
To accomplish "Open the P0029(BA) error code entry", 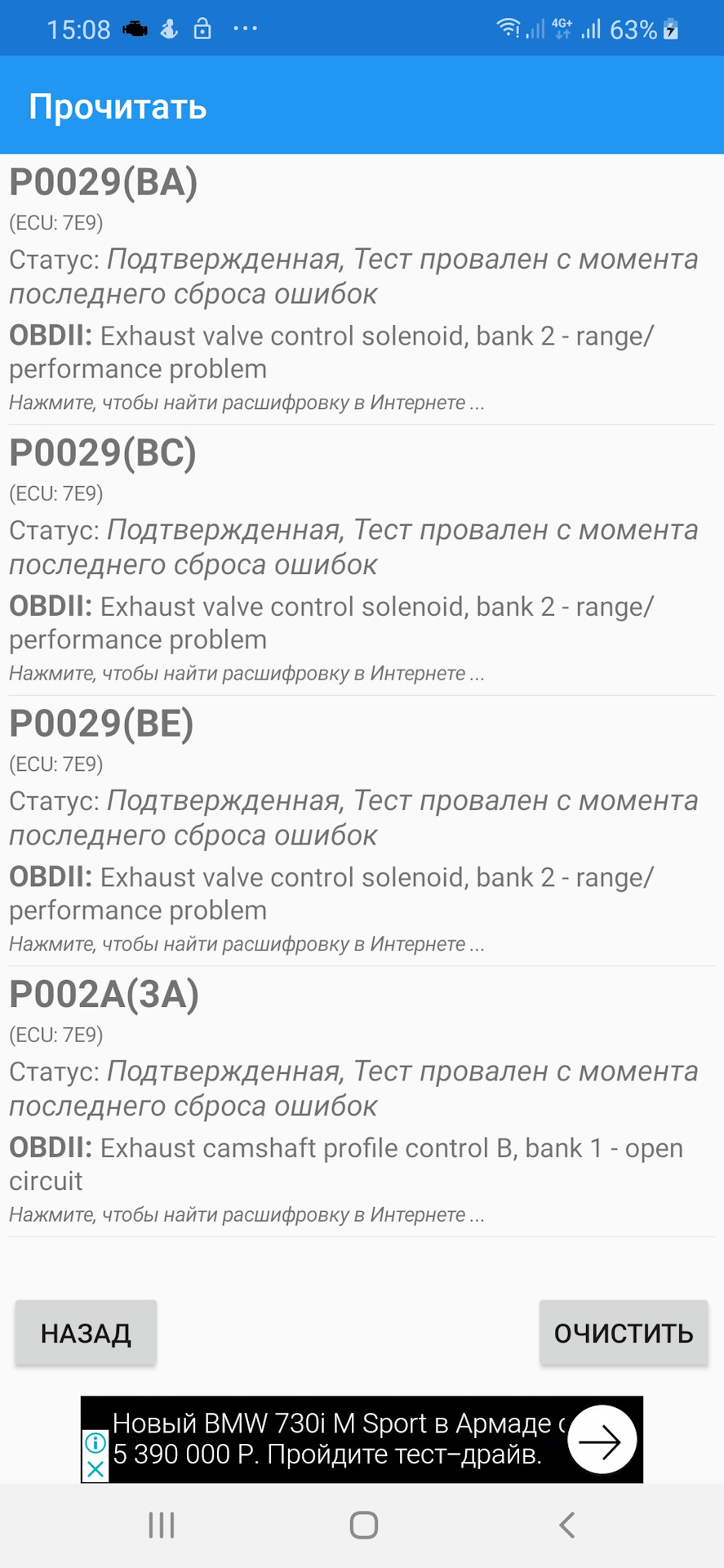I will click(104, 182).
